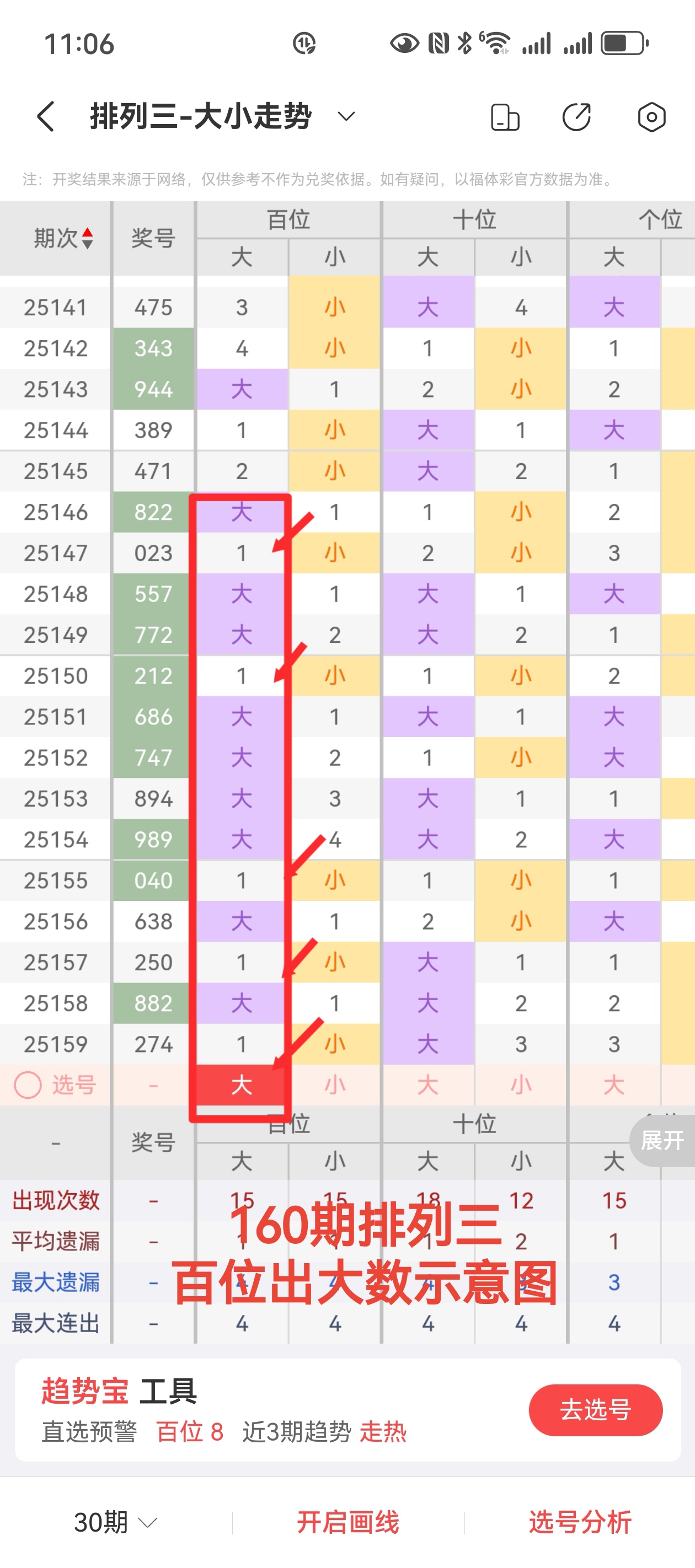This screenshot has width=695, height=1568.
Task: Select 百位 小 in the 选号 row
Action: (334, 1084)
